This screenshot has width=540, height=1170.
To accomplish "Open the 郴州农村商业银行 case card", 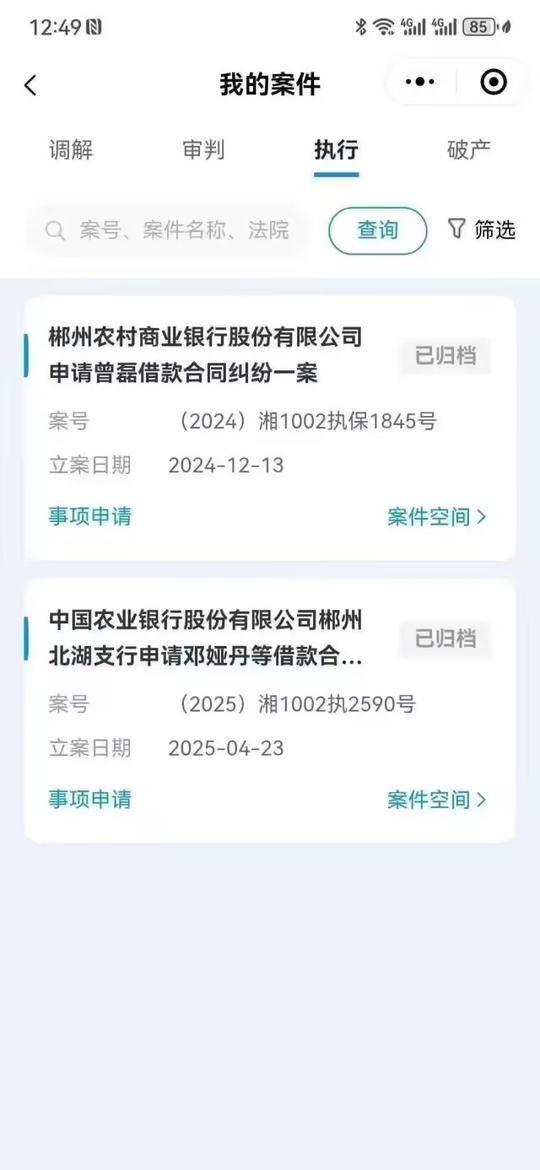I will [x=270, y=428].
